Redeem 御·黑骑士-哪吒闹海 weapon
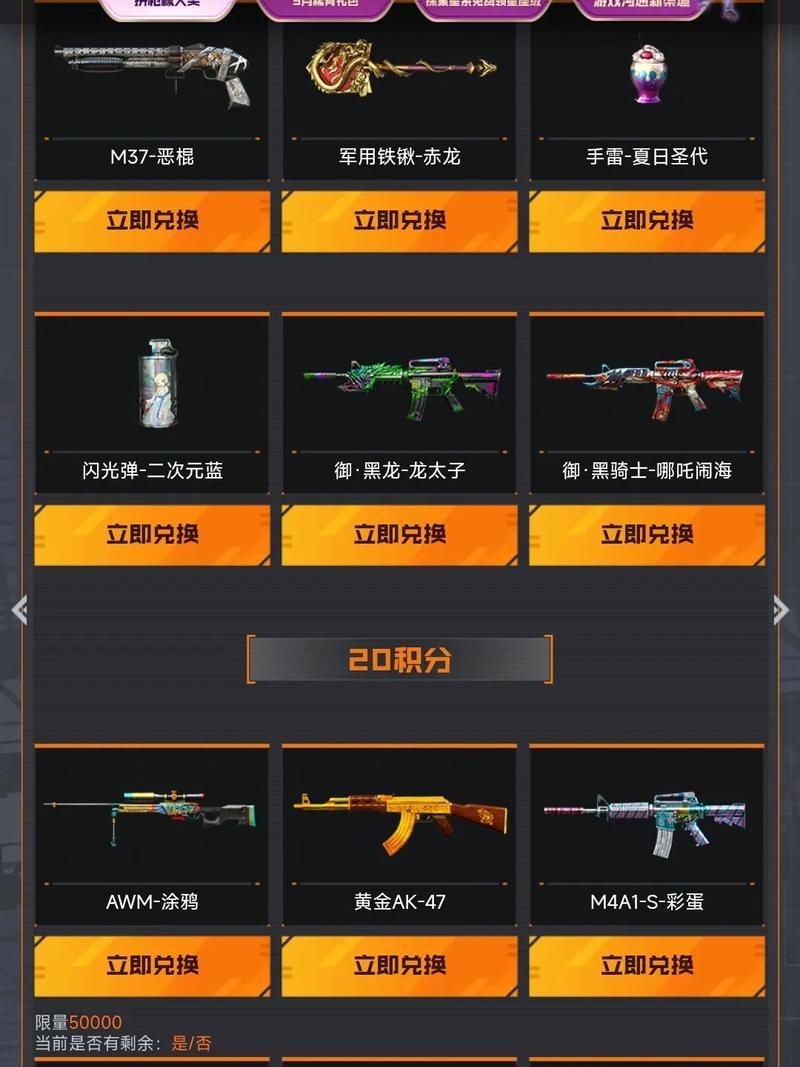800x1067 pixels. coord(646,535)
